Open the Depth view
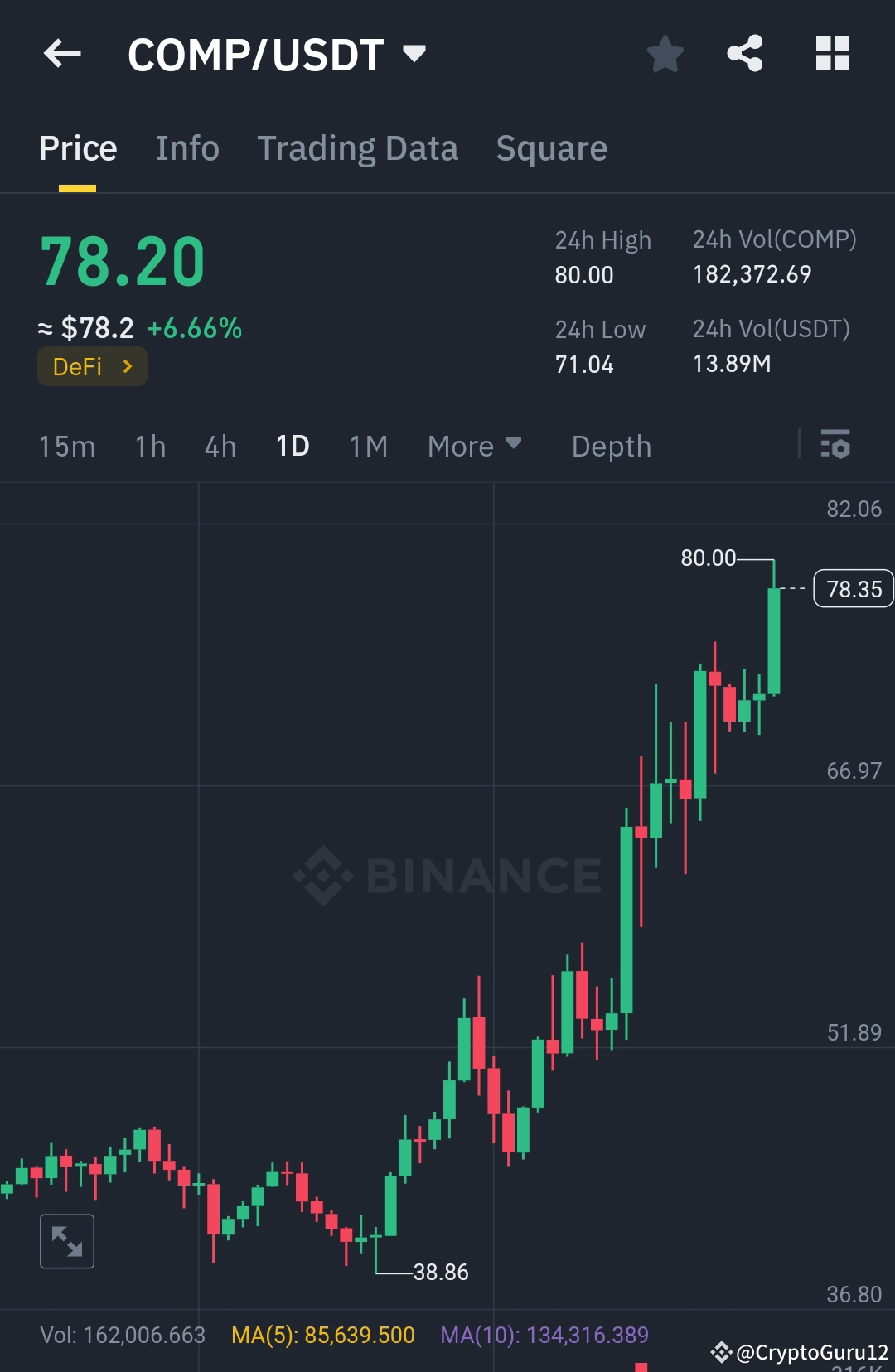Viewport: 895px width, 1372px height. (612, 446)
